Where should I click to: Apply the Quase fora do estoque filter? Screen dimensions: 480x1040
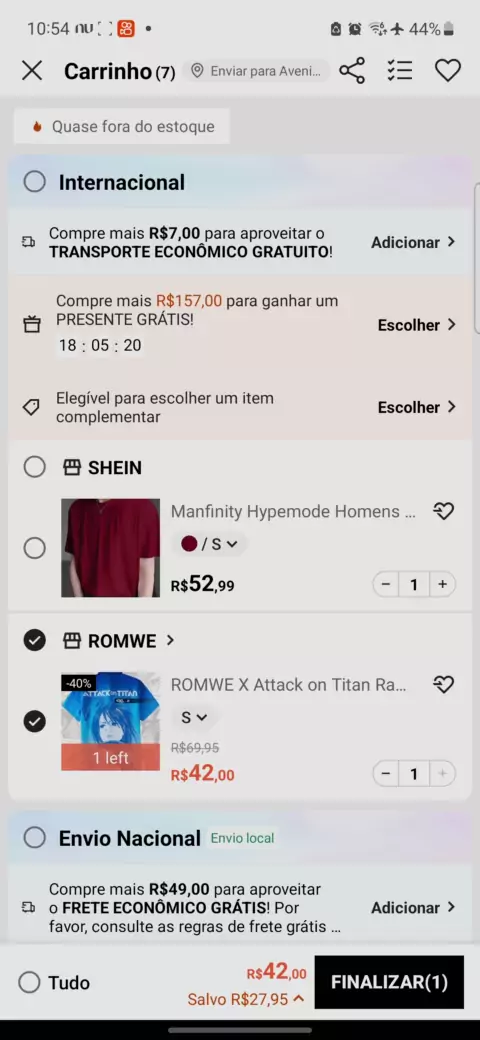click(x=122, y=126)
